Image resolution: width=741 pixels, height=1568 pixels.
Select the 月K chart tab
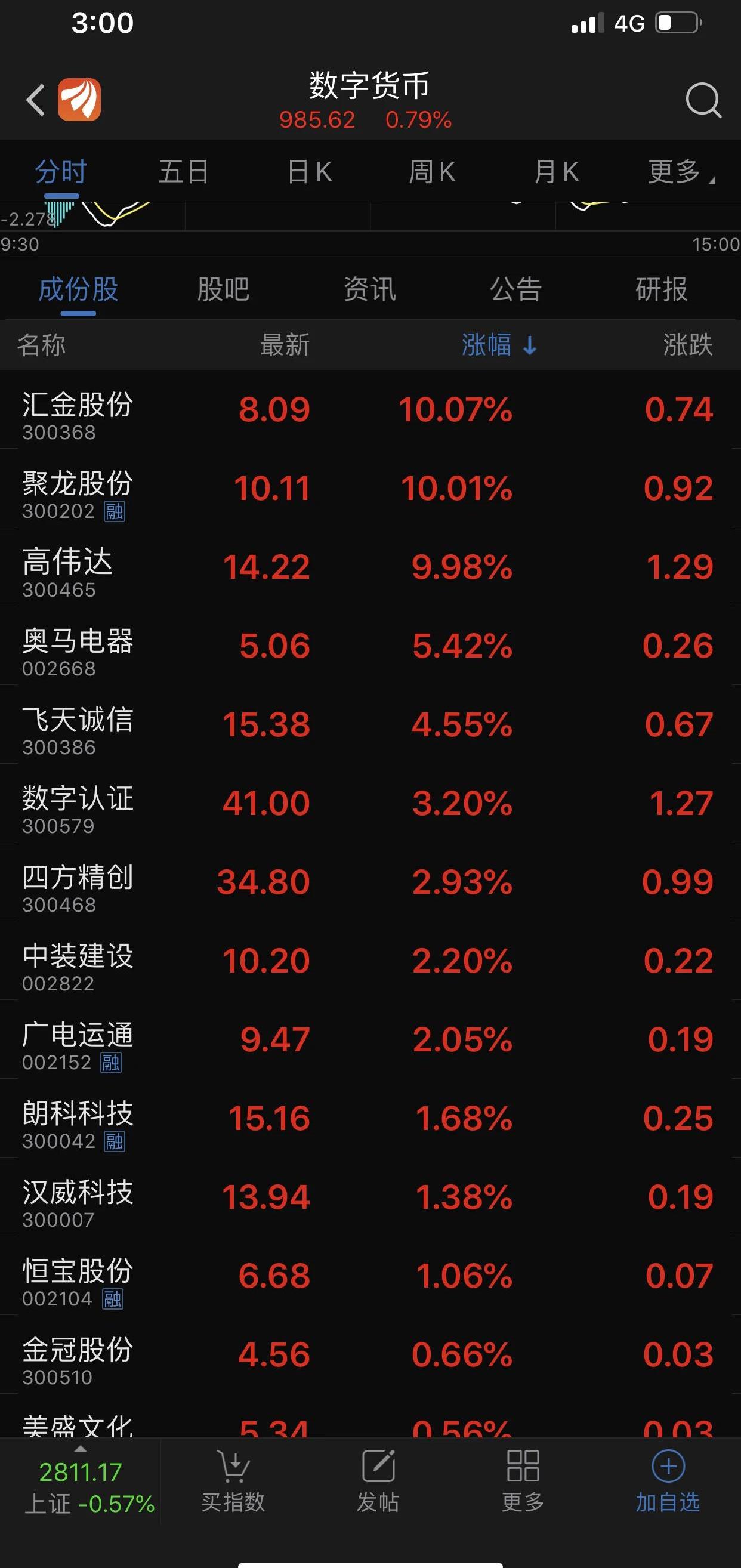click(556, 172)
